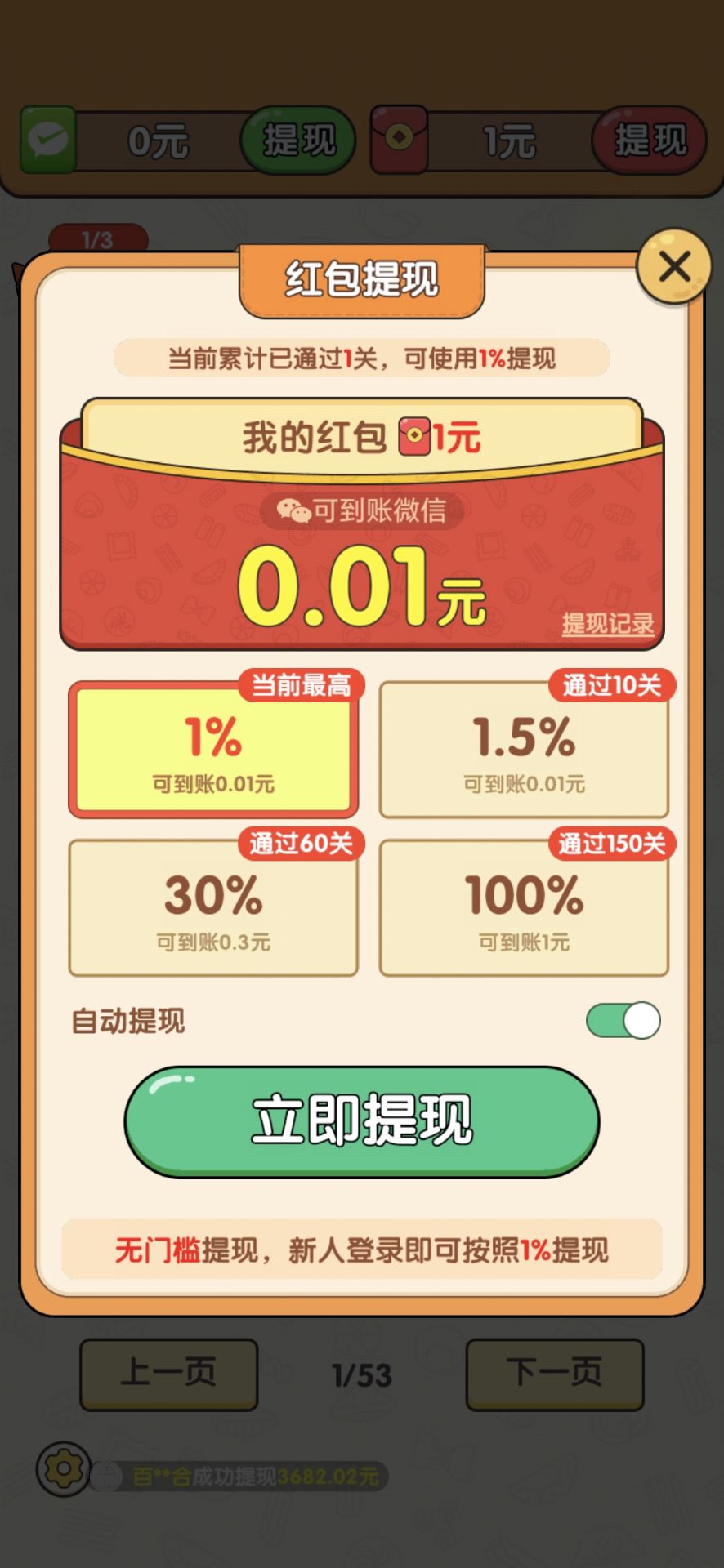Screen dimensions: 724x1568
Task: Select the 100% withdrawal option
Action: pos(524,908)
